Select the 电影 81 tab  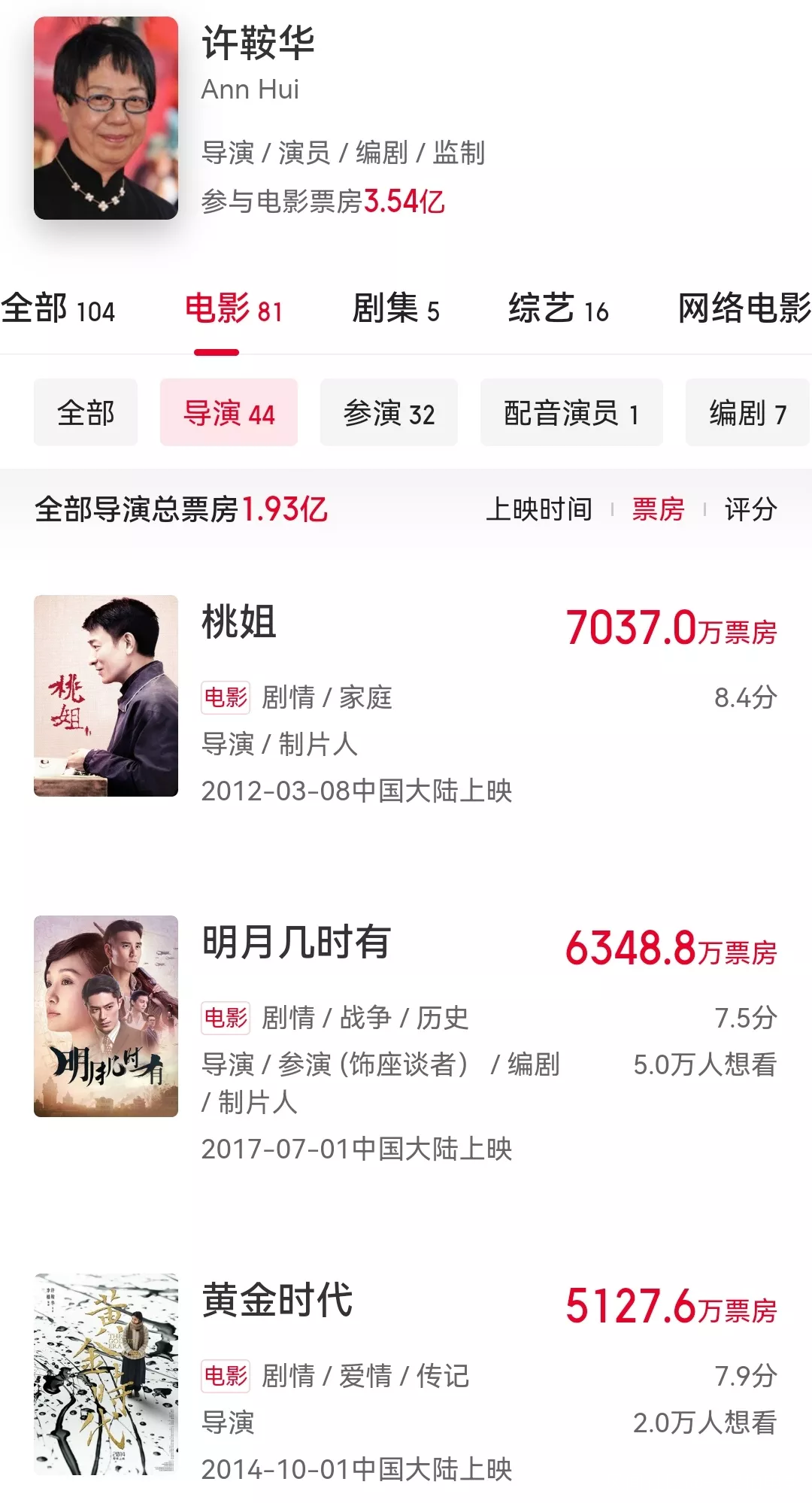pyautogui.click(x=233, y=309)
